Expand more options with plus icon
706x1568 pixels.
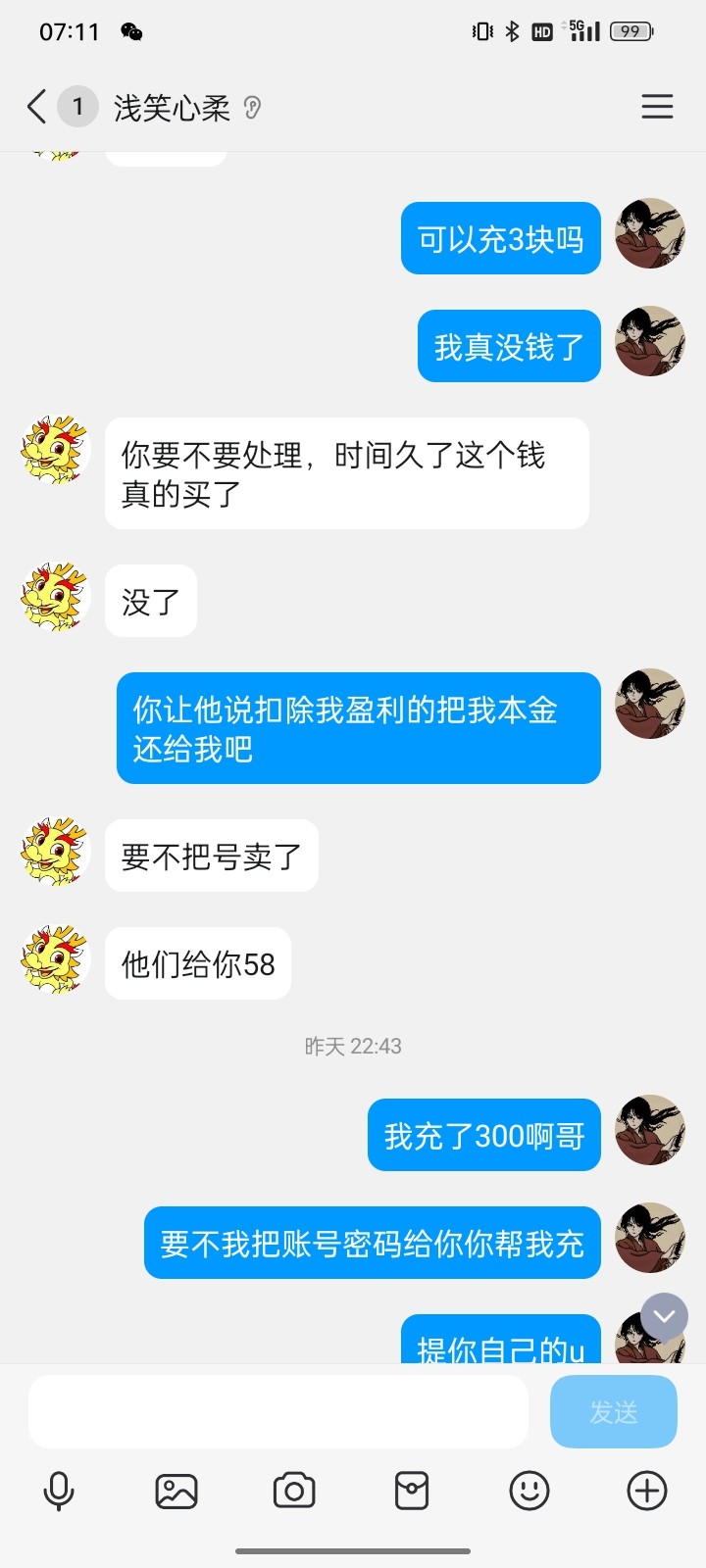click(647, 1491)
